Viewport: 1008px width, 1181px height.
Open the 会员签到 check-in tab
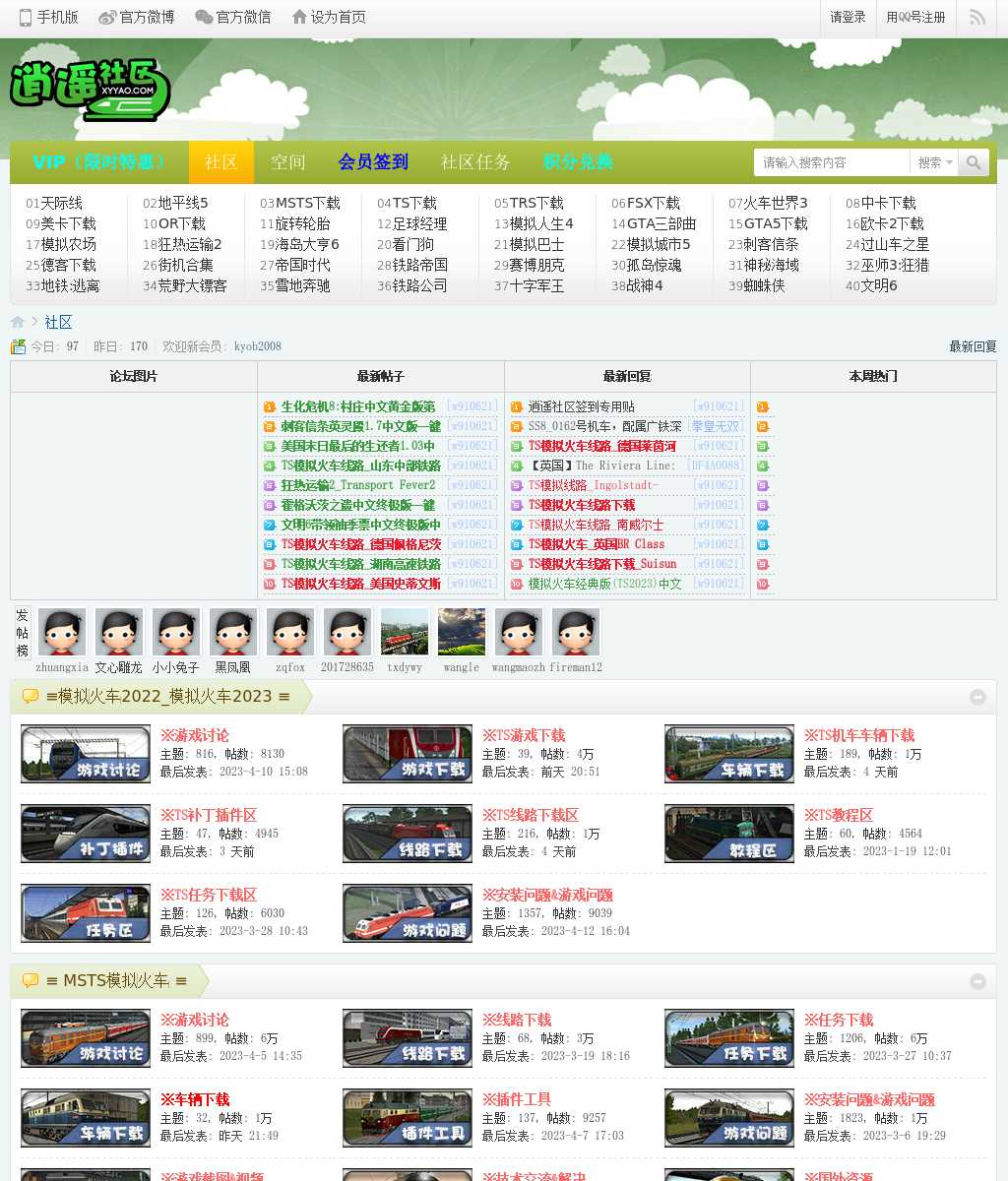[x=373, y=162]
